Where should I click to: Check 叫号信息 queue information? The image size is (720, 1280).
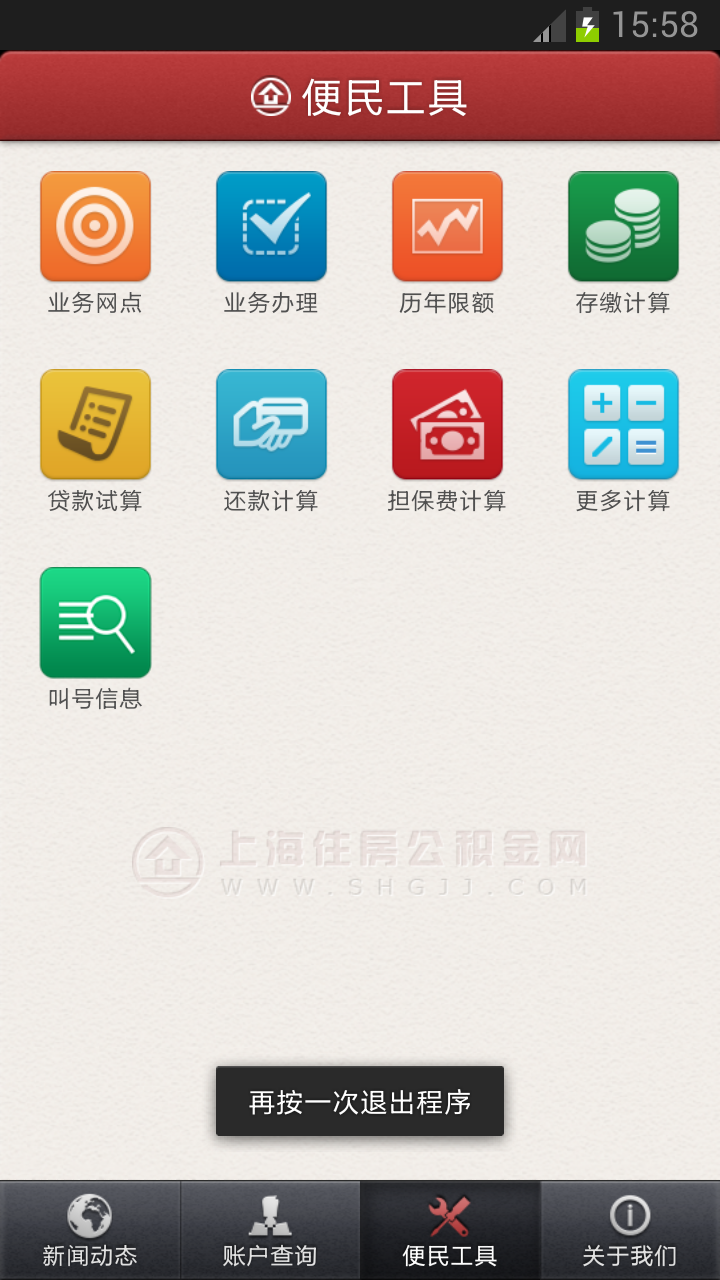[95, 623]
